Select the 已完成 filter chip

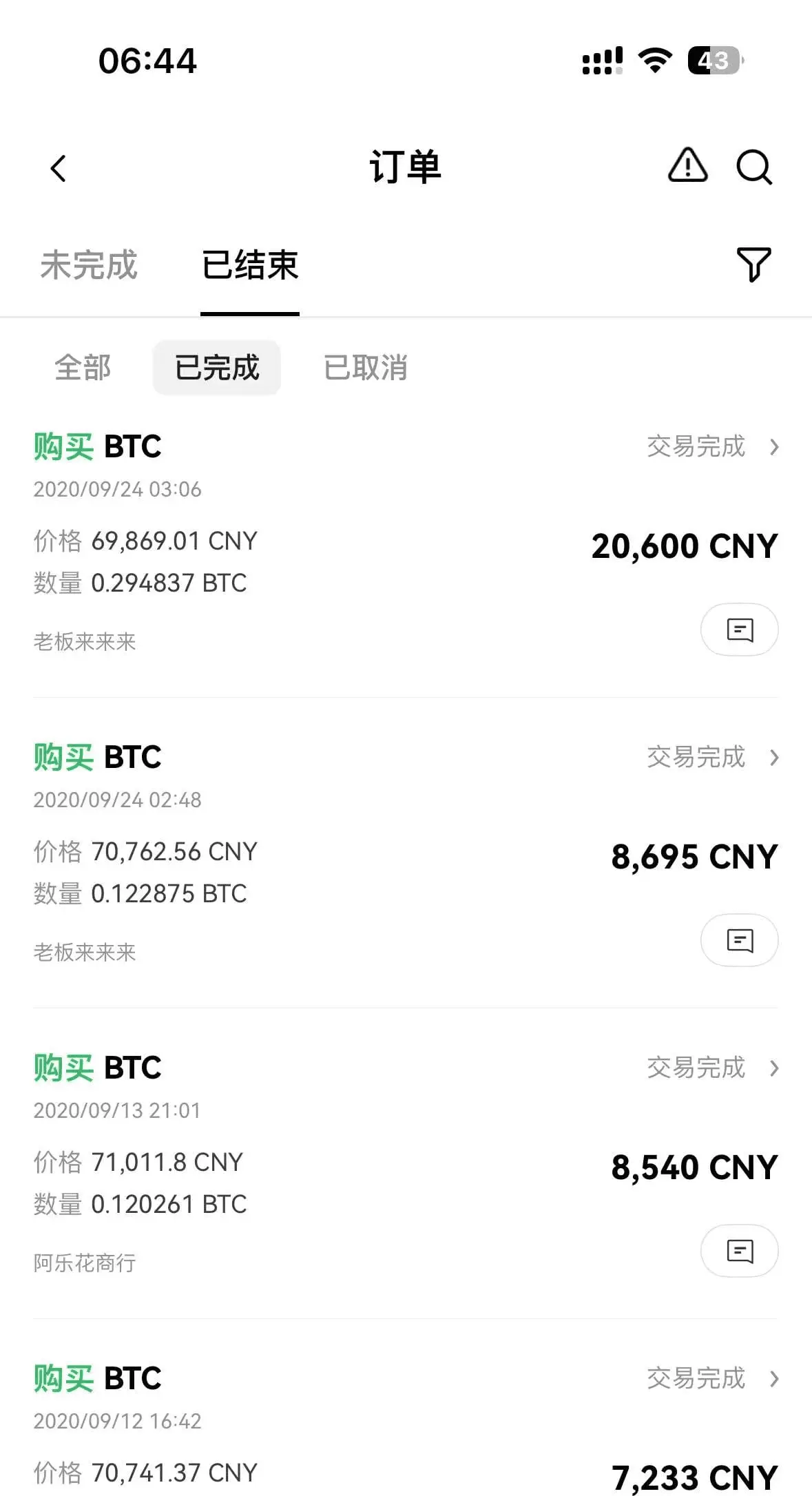(x=217, y=367)
